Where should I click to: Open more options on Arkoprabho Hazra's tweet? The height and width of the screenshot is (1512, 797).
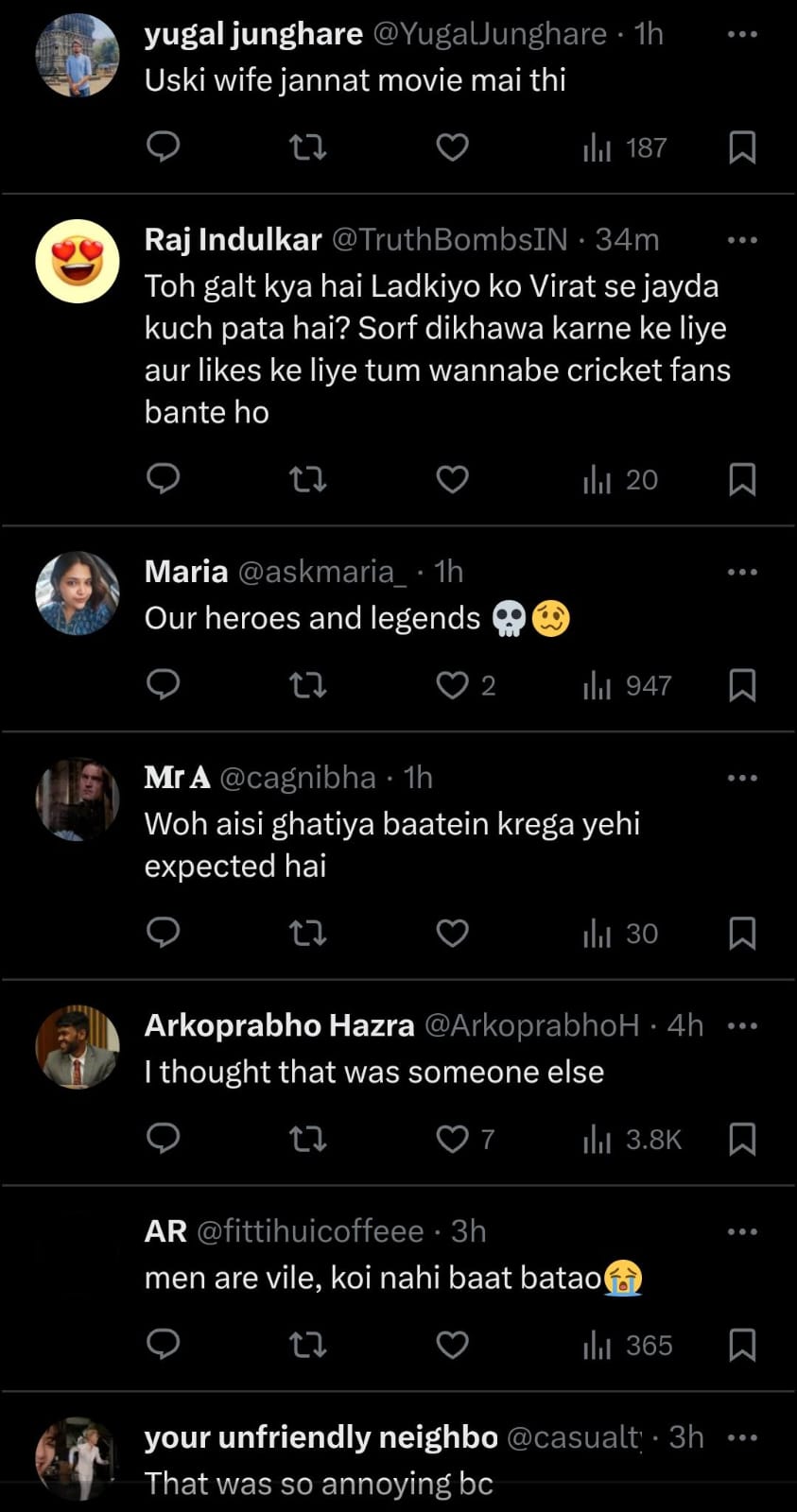742,1025
